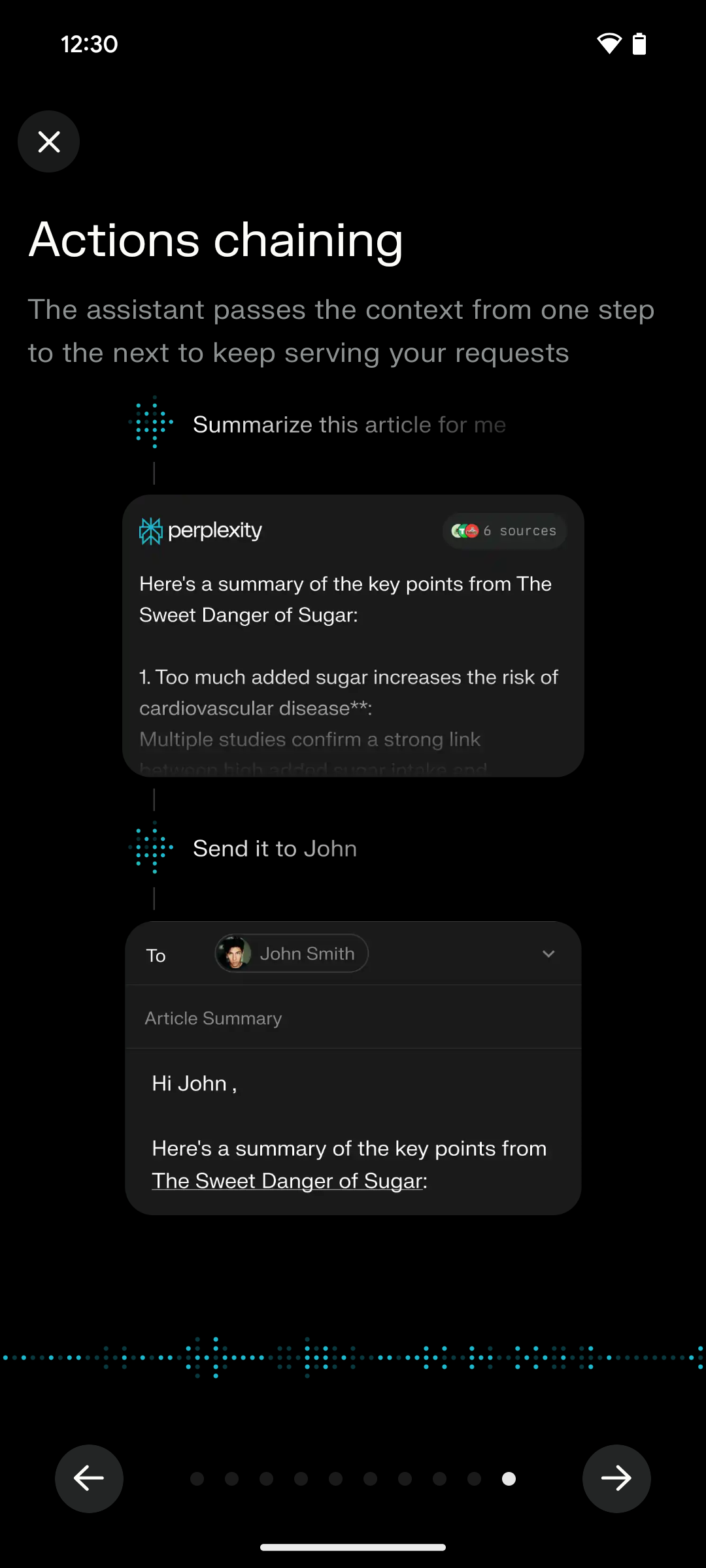Close the Actions chaining tutorial
Image resolution: width=706 pixels, height=1568 pixels.
click(x=49, y=142)
